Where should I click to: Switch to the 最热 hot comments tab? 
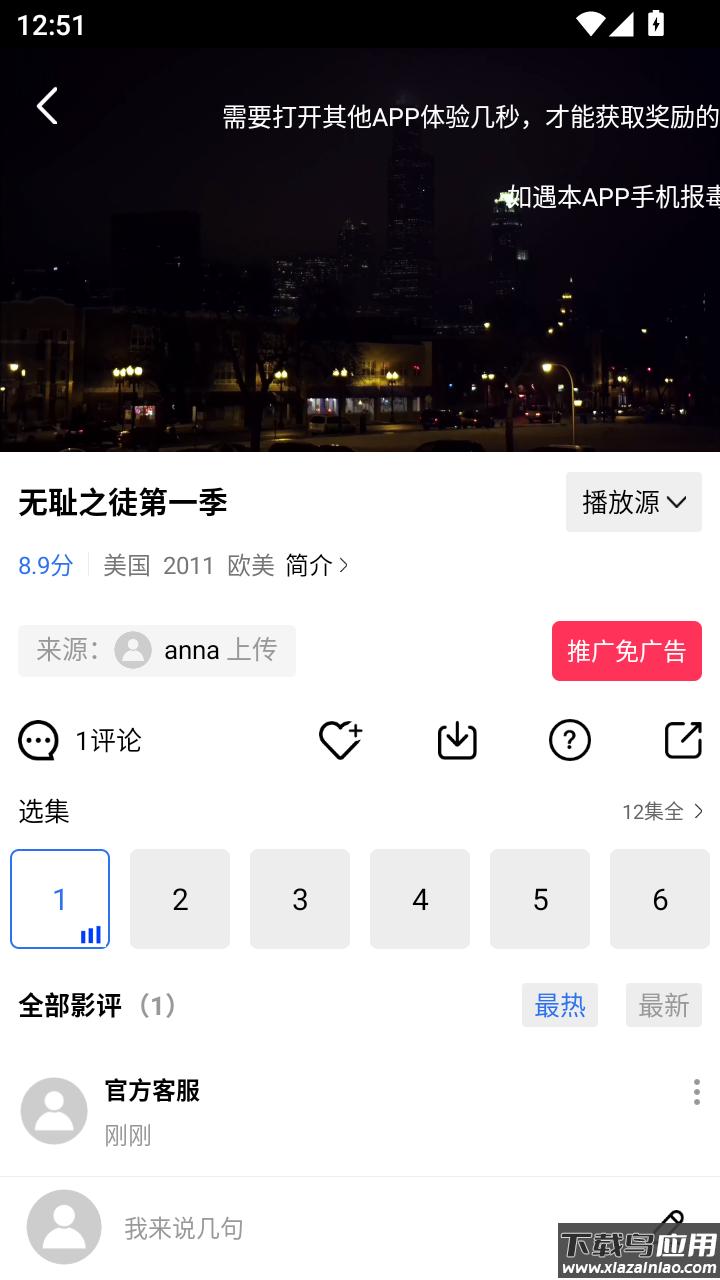[x=559, y=1006]
